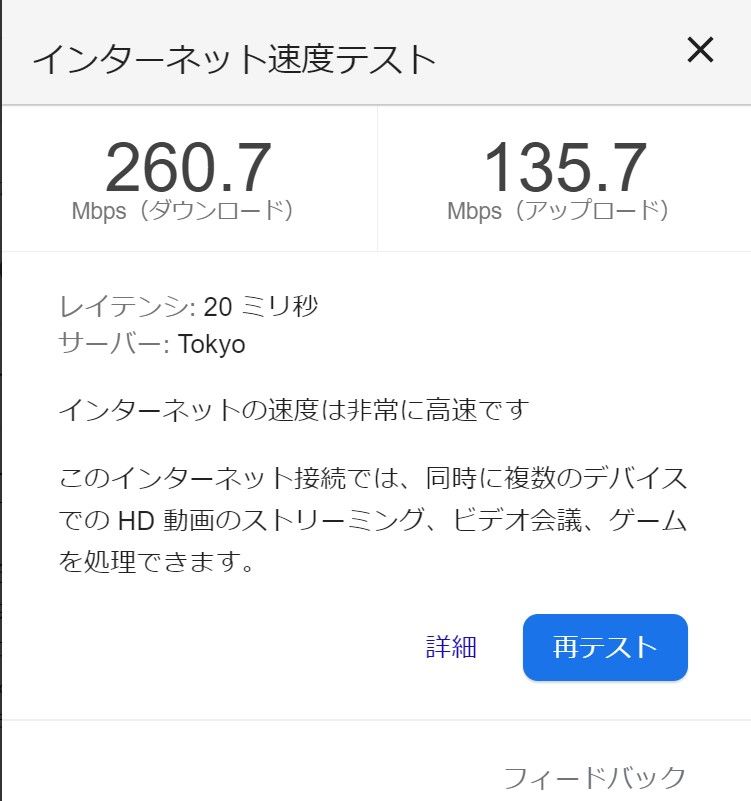Close the internet speed test dialog

coord(700,50)
